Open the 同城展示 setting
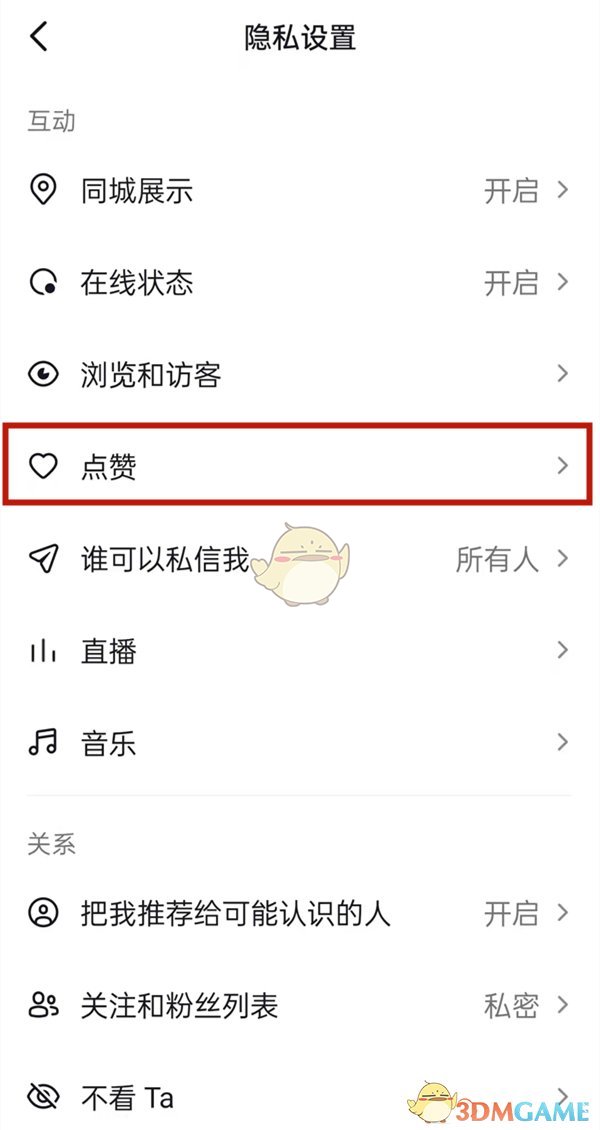Image resolution: width=600 pixels, height=1130 pixels. point(300,191)
